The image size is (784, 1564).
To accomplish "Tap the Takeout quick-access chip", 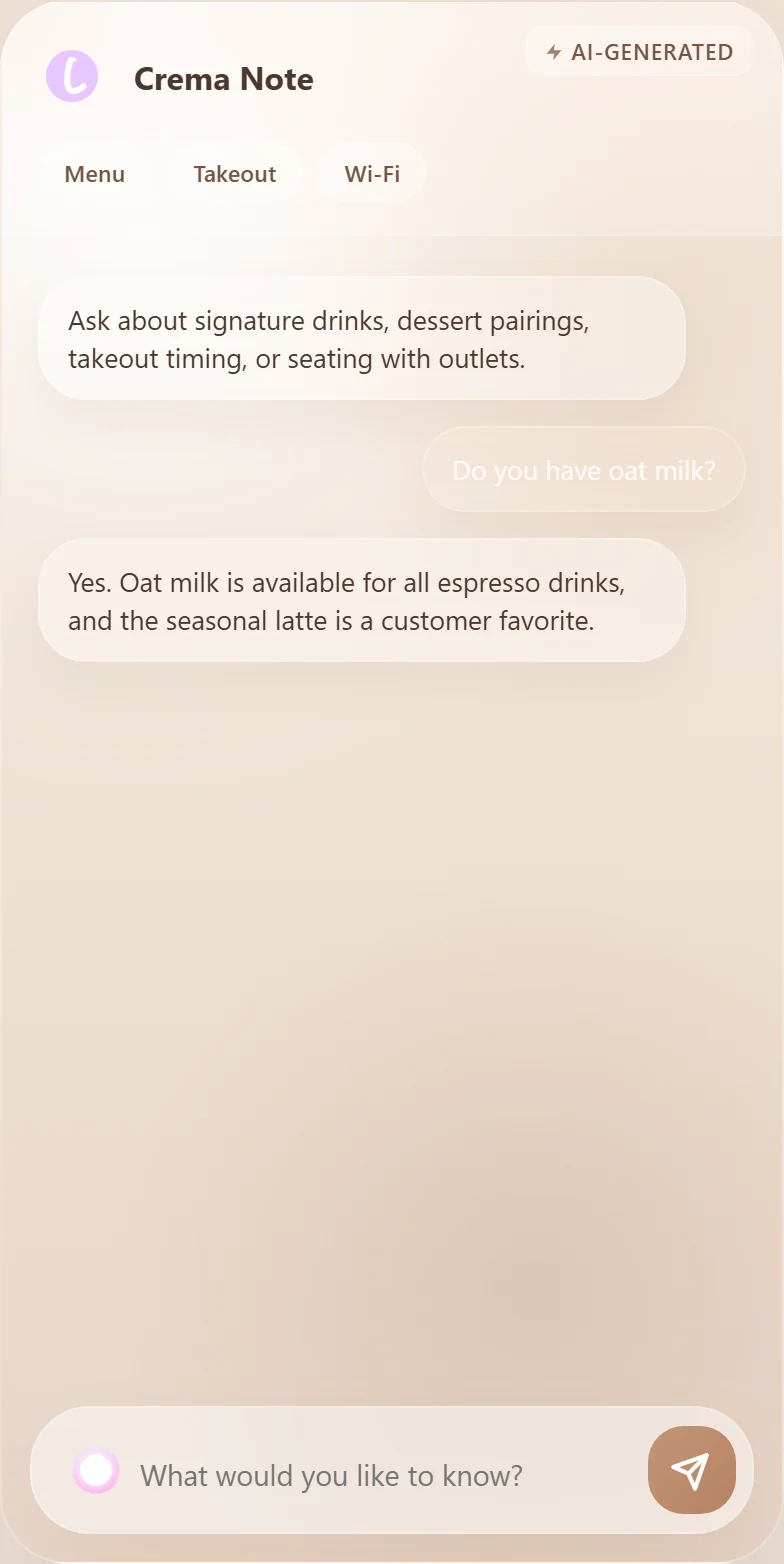I will tap(234, 173).
